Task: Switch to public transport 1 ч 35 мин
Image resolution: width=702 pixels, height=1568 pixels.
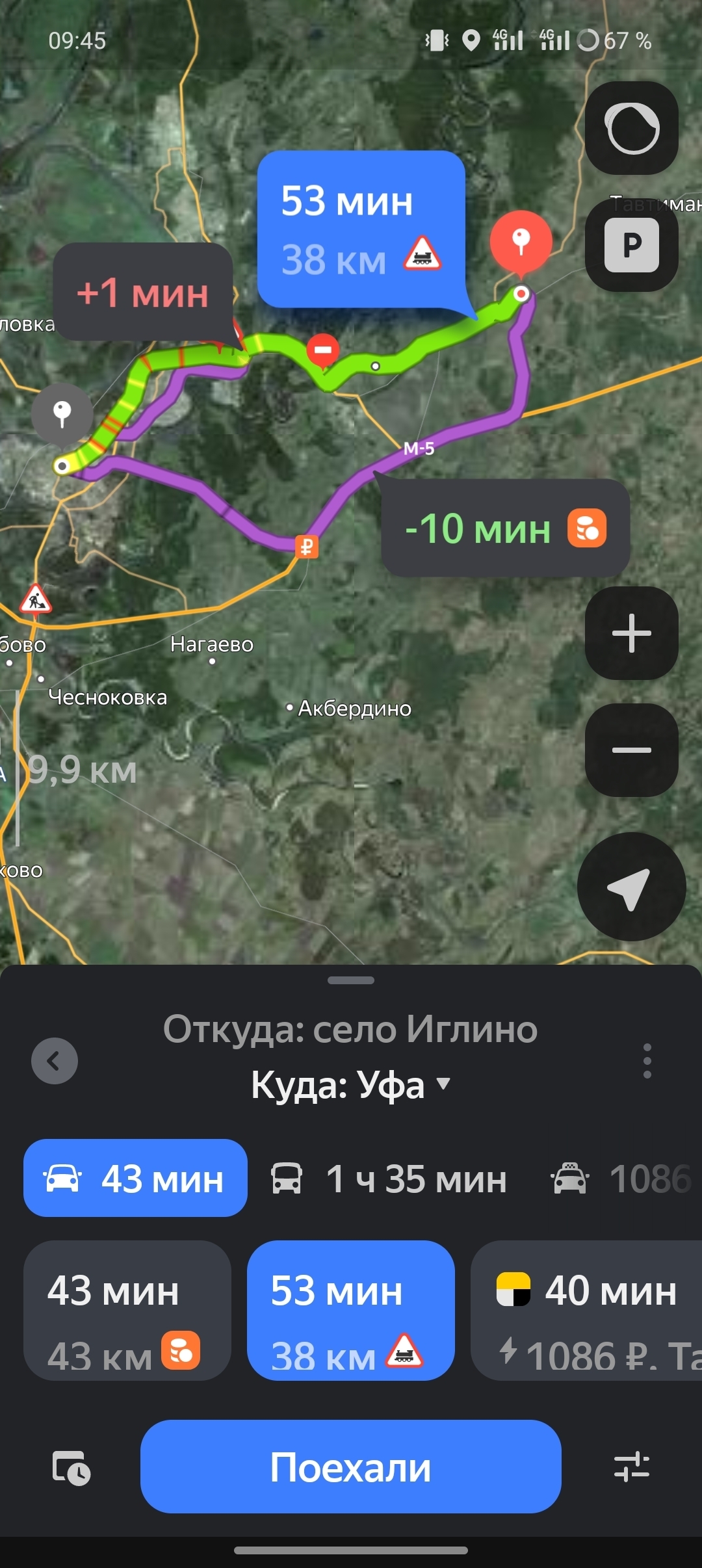Action: (389, 1178)
